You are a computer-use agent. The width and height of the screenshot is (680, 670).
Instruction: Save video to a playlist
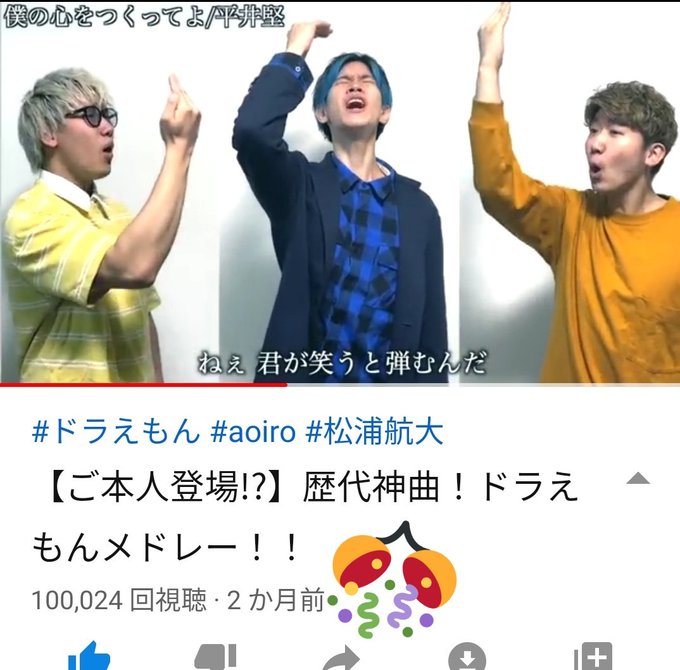coord(592,656)
